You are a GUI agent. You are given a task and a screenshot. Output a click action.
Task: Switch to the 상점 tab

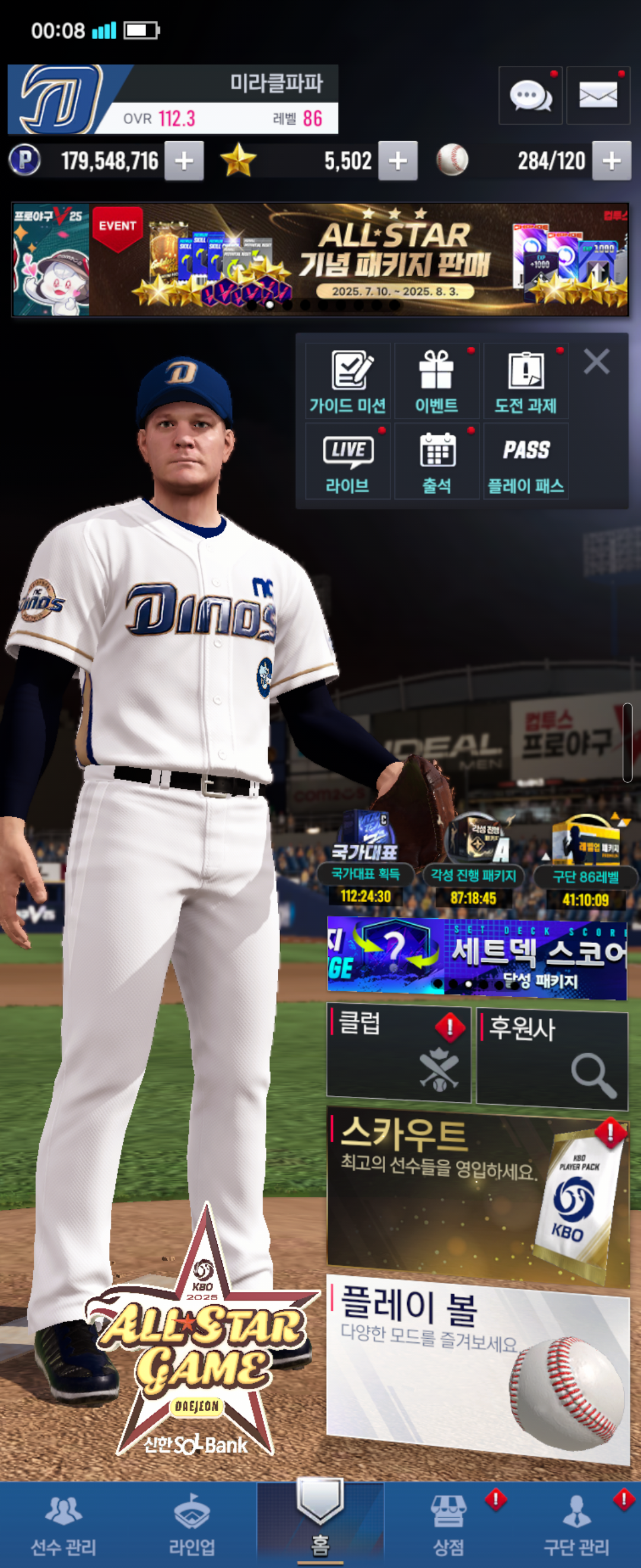coord(448,1525)
